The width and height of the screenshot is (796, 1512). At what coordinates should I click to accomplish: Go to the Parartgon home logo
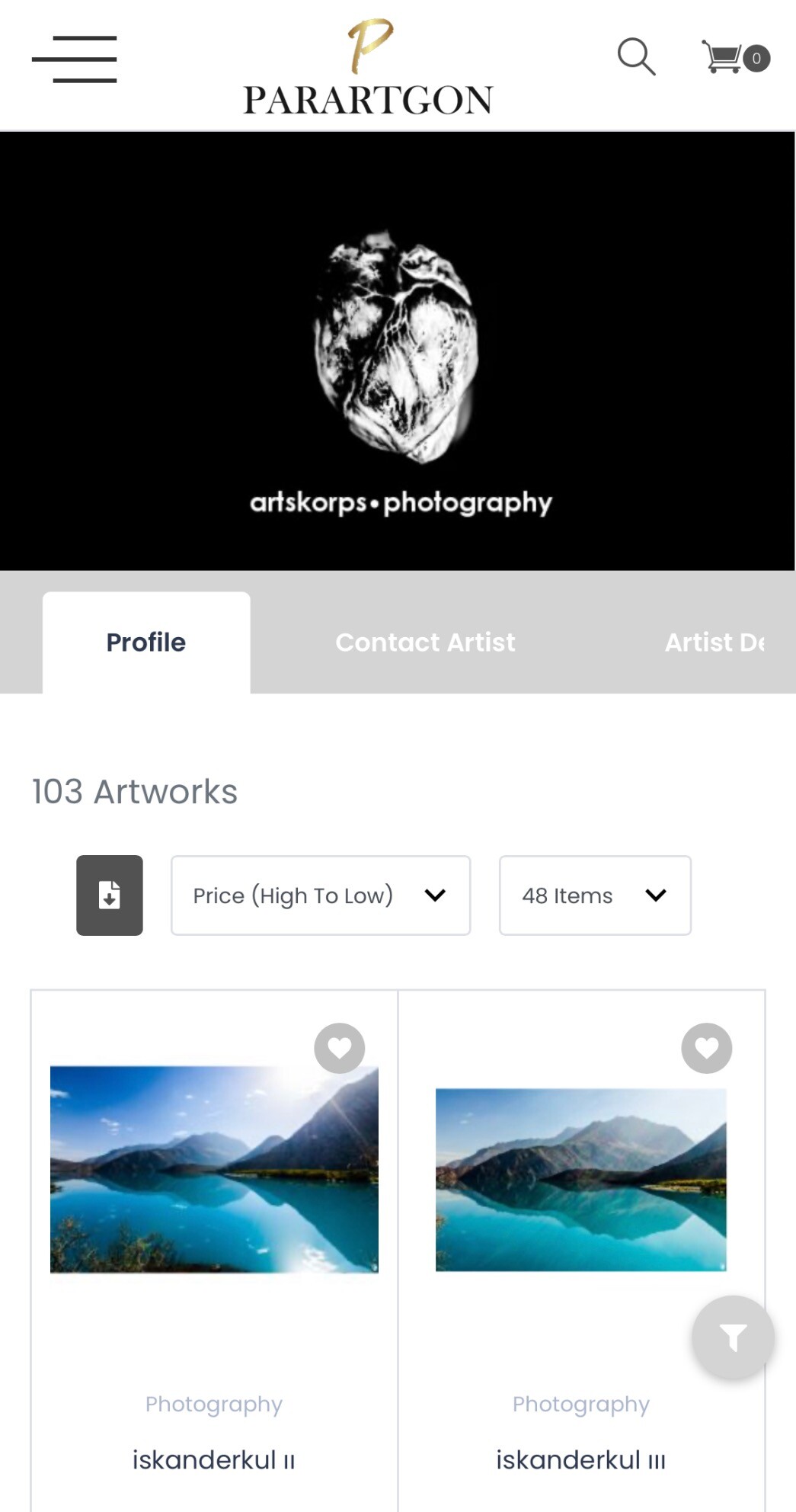point(368,70)
